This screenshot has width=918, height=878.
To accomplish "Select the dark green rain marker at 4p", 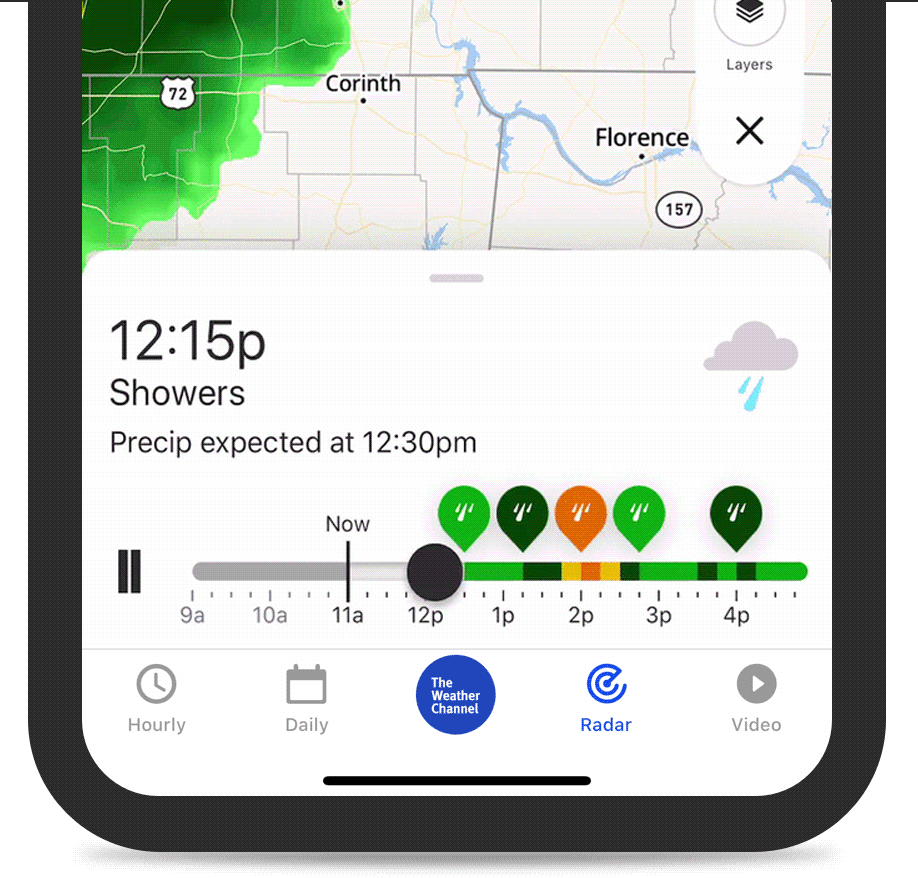I will pyautogui.click(x=736, y=515).
